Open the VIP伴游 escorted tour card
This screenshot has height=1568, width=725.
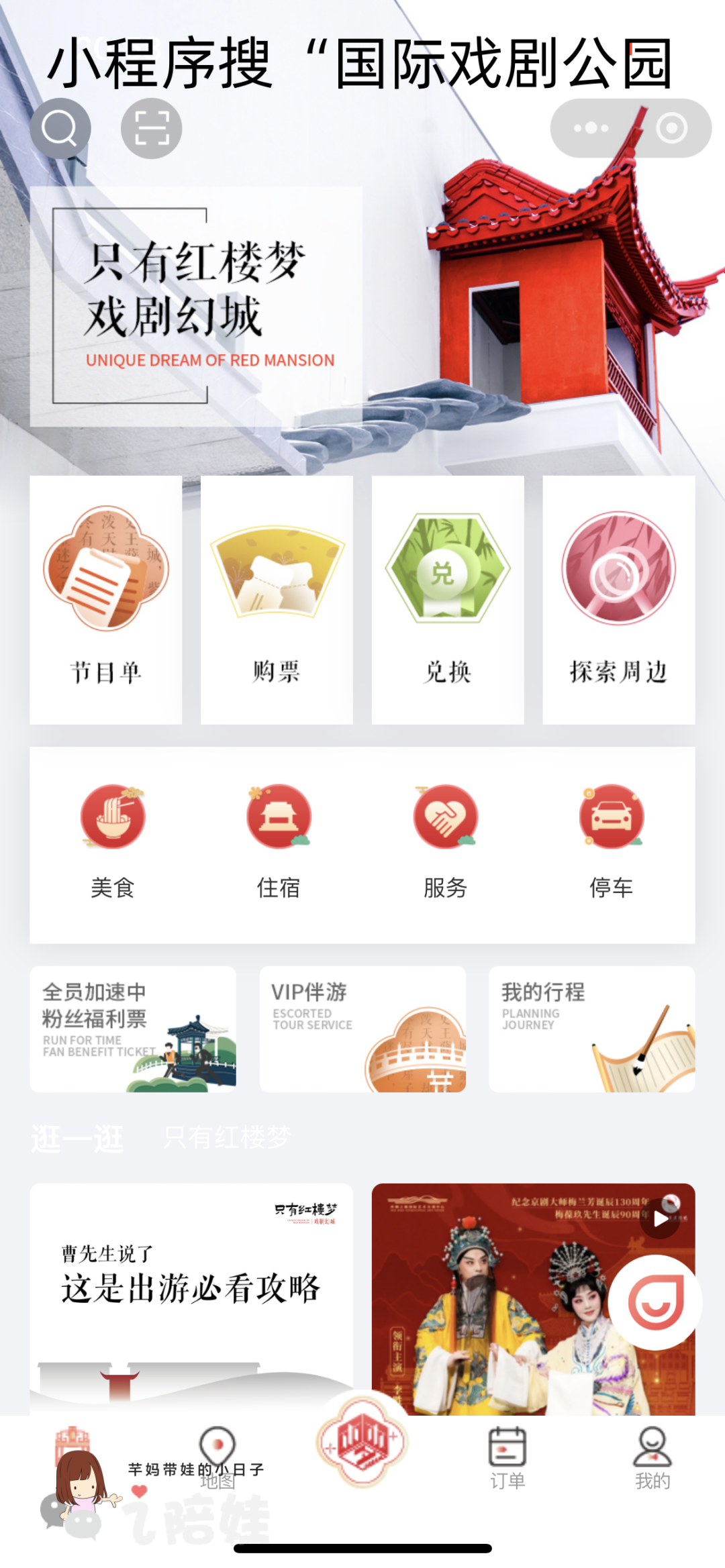click(x=362, y=1029)
